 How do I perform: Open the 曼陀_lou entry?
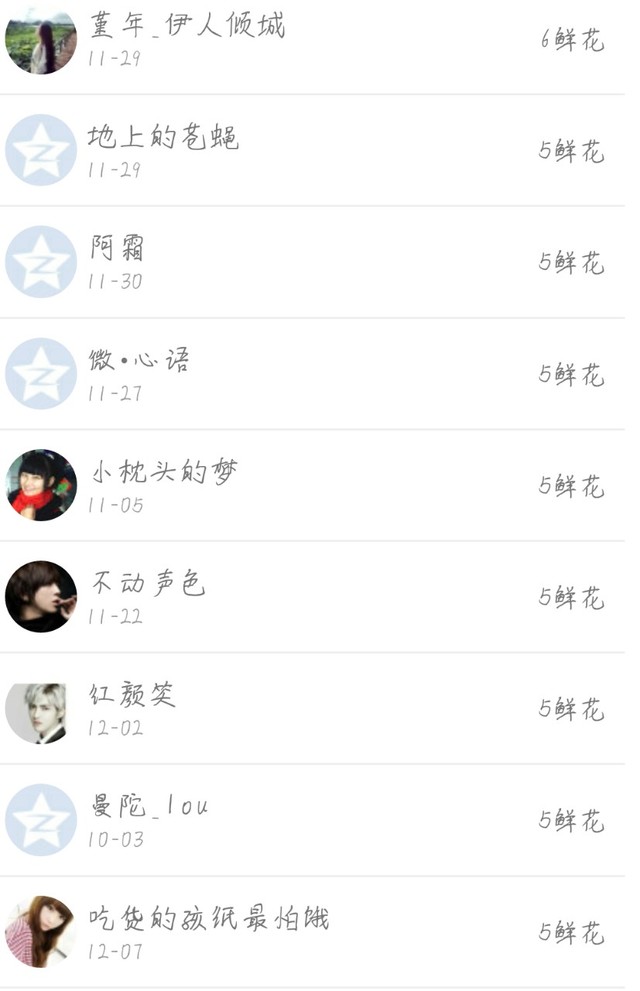point(313,820)
